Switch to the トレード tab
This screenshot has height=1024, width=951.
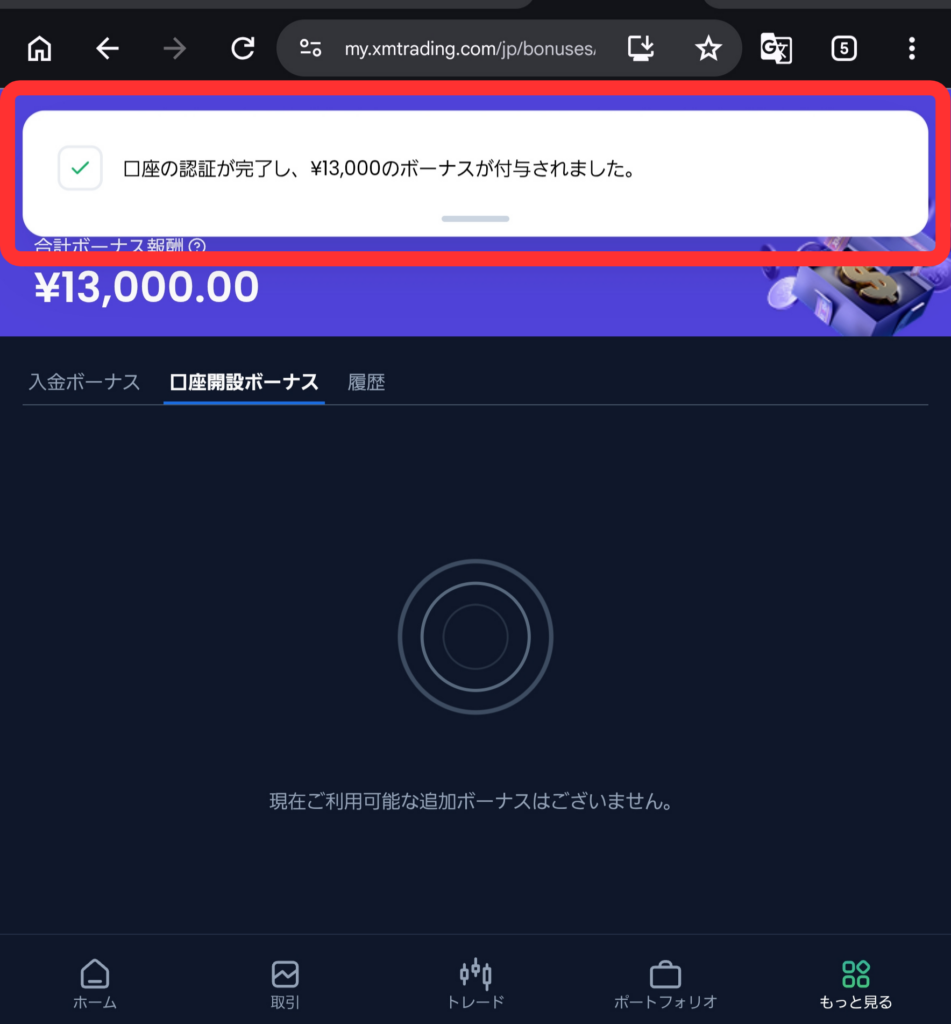(476, 984)
